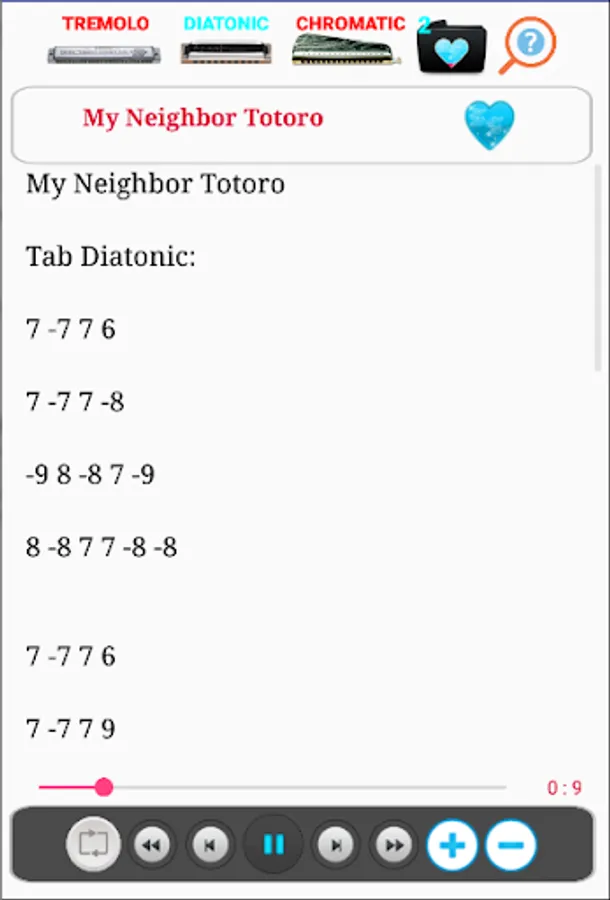The width and height of the screenshot is (610, 900).
Task: Favorite My Neighbor Totoro with the heart
Action: (x=489, y=126)
